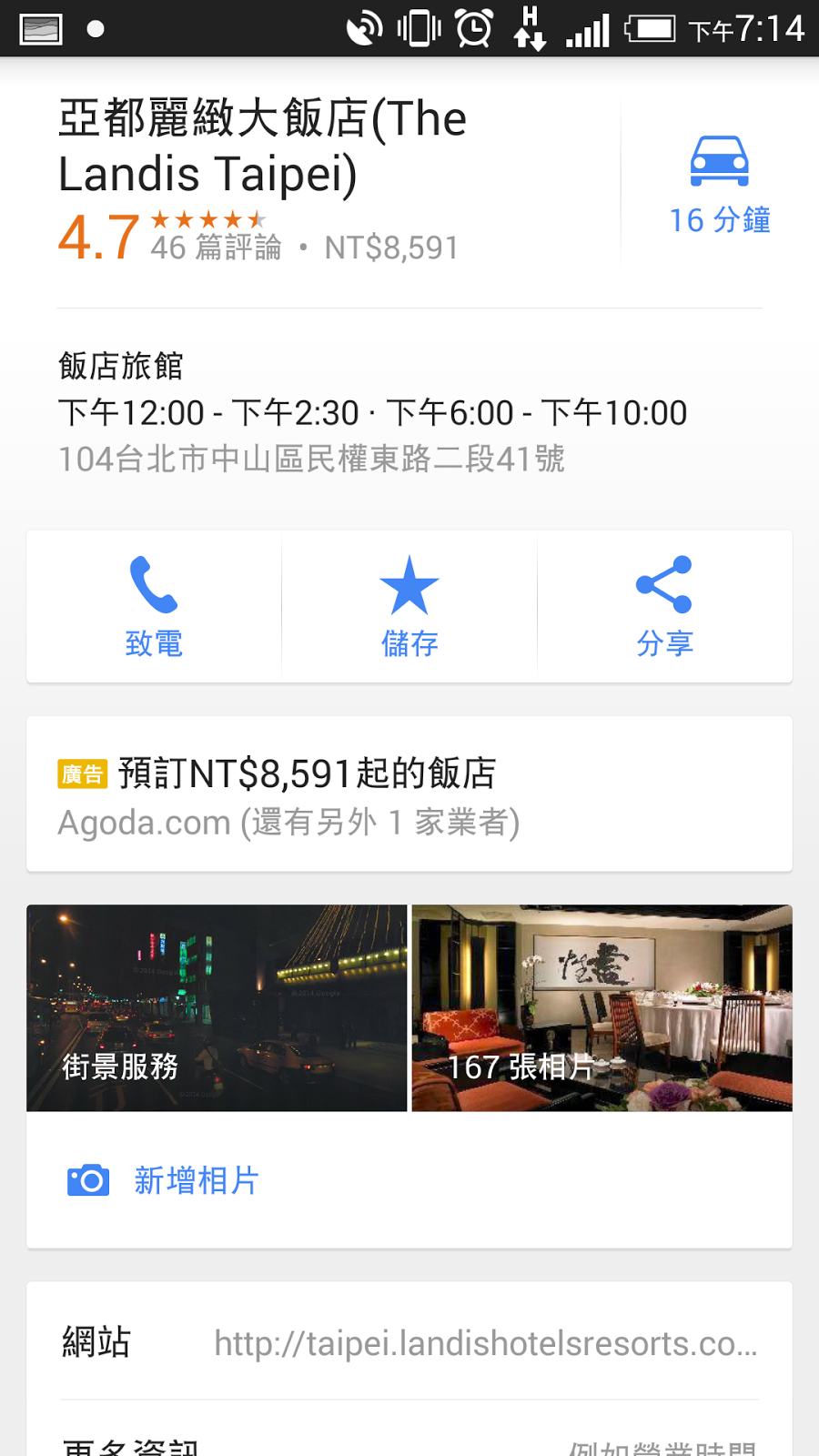Open the 46 篇評論 reviews

coord(218,246)
